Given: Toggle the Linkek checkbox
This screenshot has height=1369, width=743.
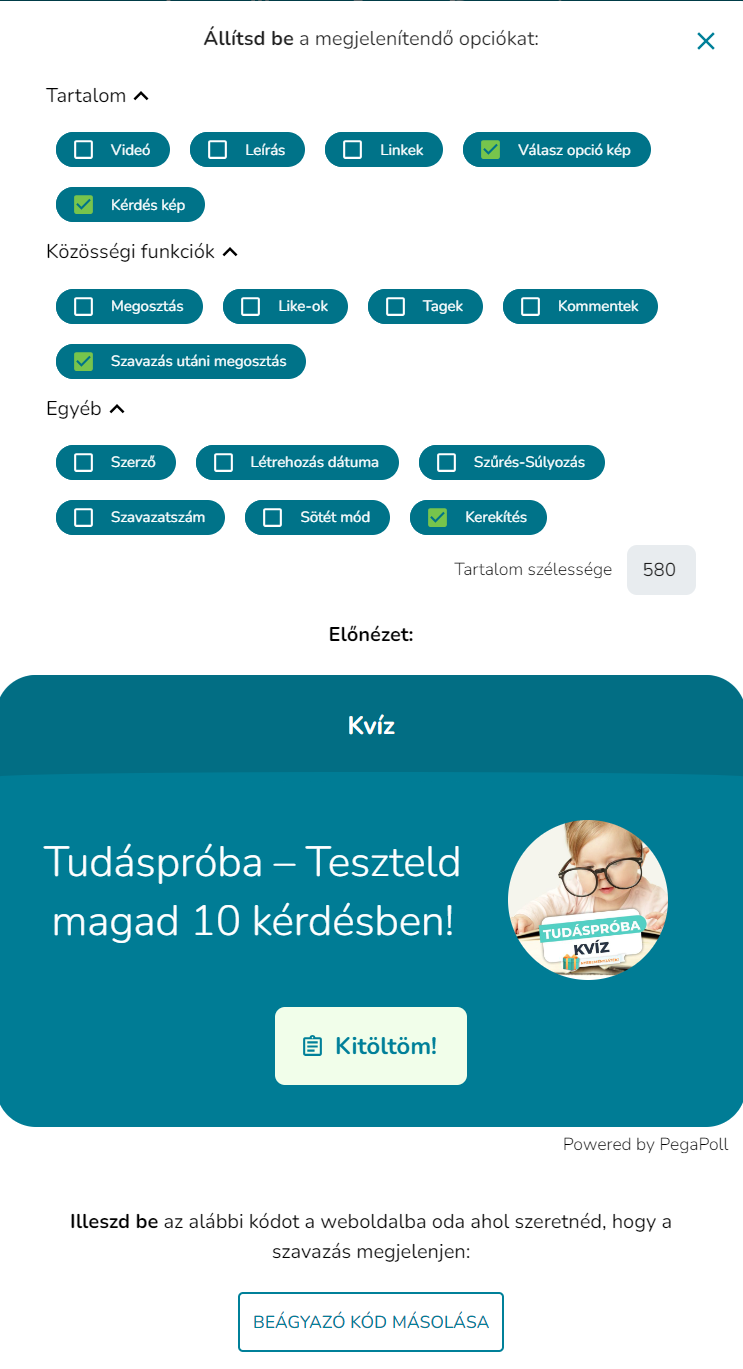Looking at the screenshot, I should [x=352, y=150].
